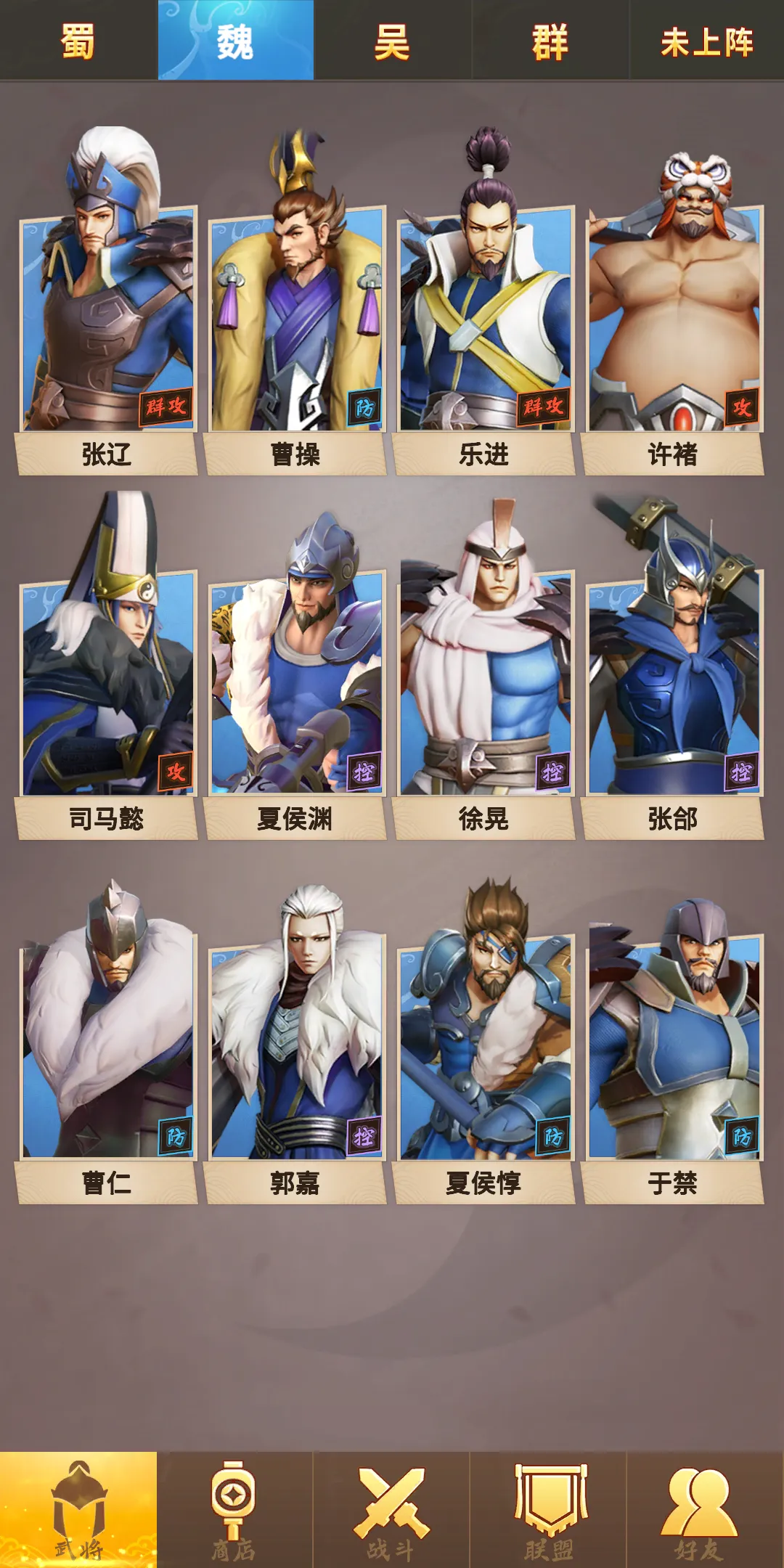The height and width of the screenshot is (1568, 784).
Task: Open the 曹仁 hero card
Action: click(x=107, y=1045)
